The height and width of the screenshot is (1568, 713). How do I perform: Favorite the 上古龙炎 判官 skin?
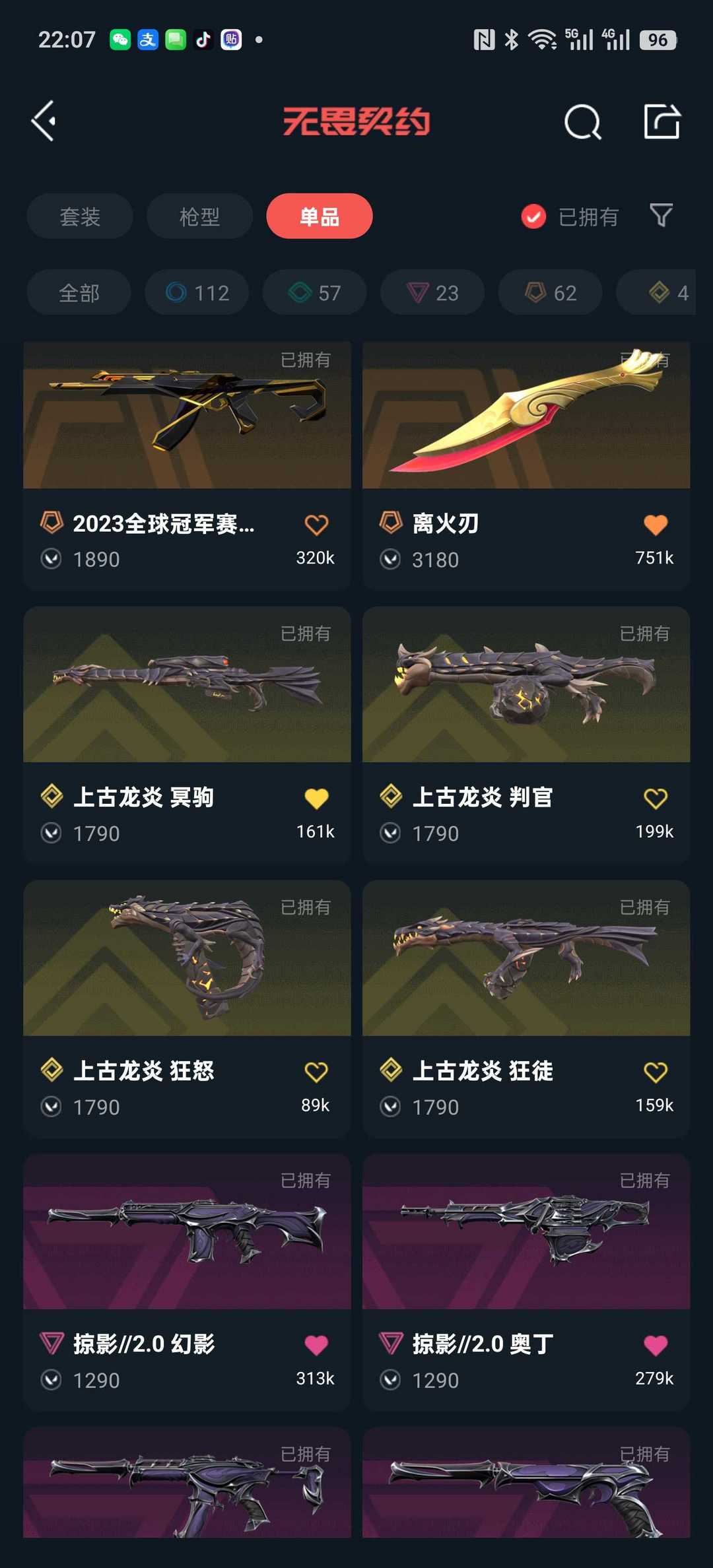656,799
